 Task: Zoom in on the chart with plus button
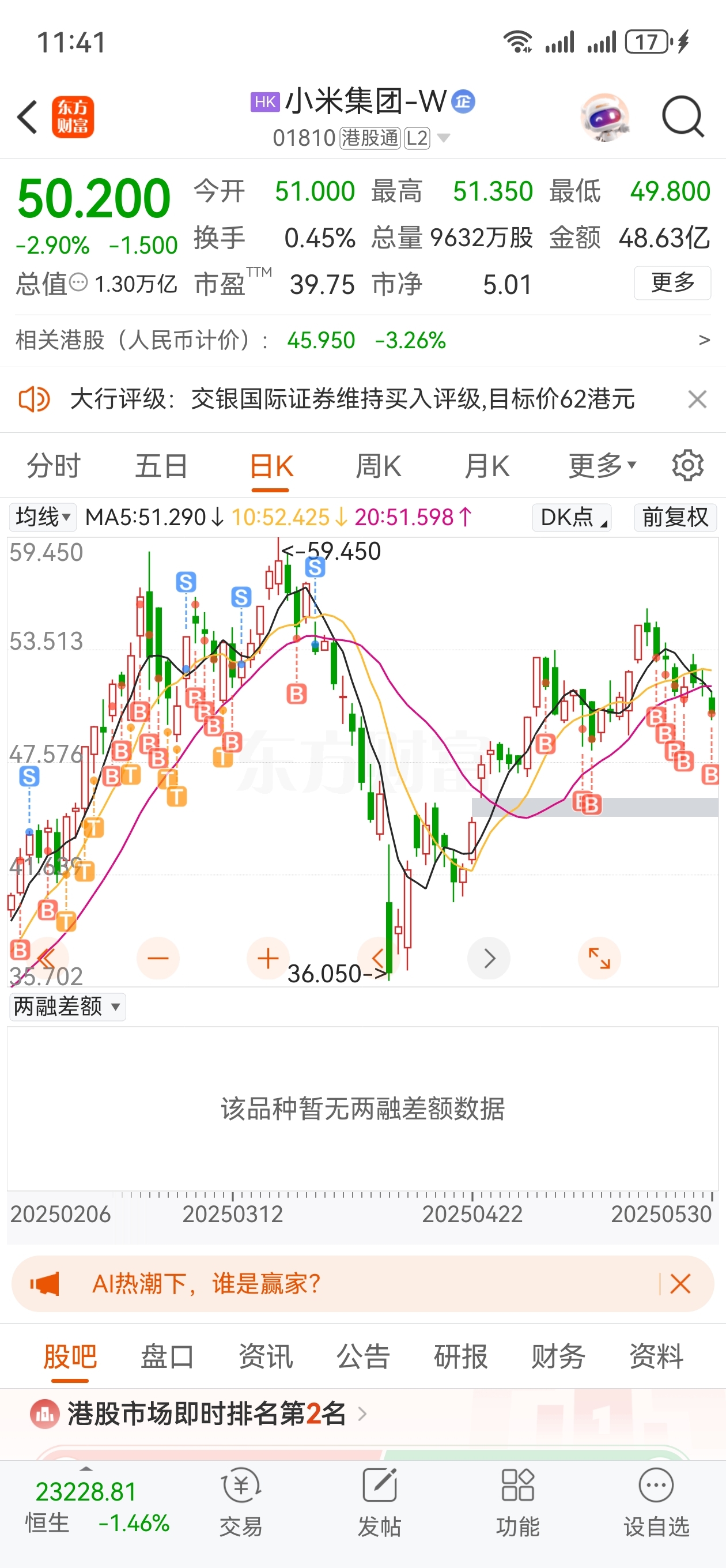[x=268, y=958]
